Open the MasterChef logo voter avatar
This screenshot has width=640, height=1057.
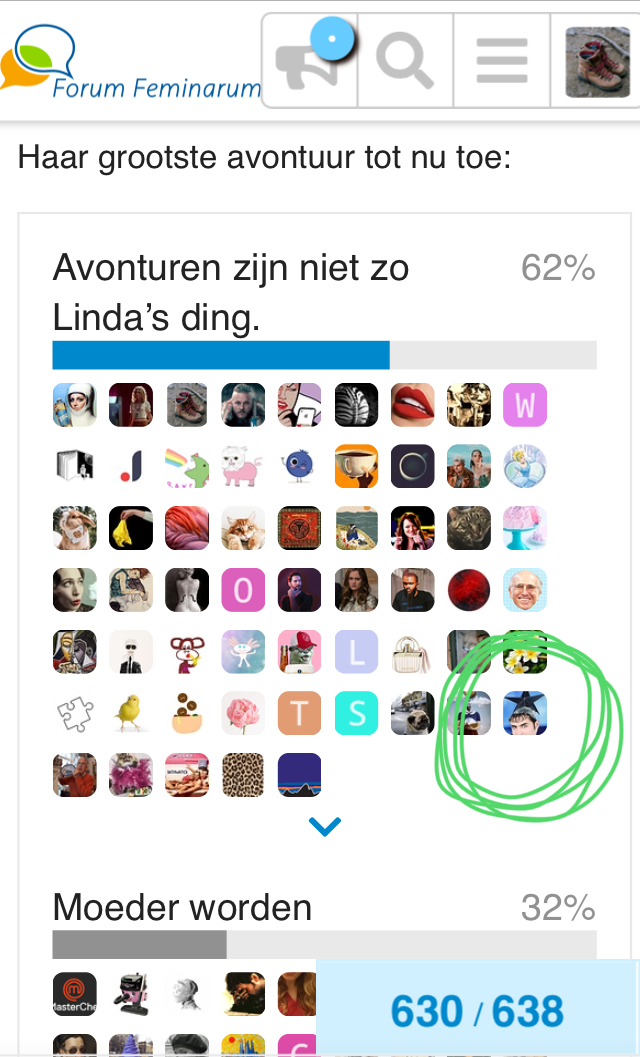[74, 994]
